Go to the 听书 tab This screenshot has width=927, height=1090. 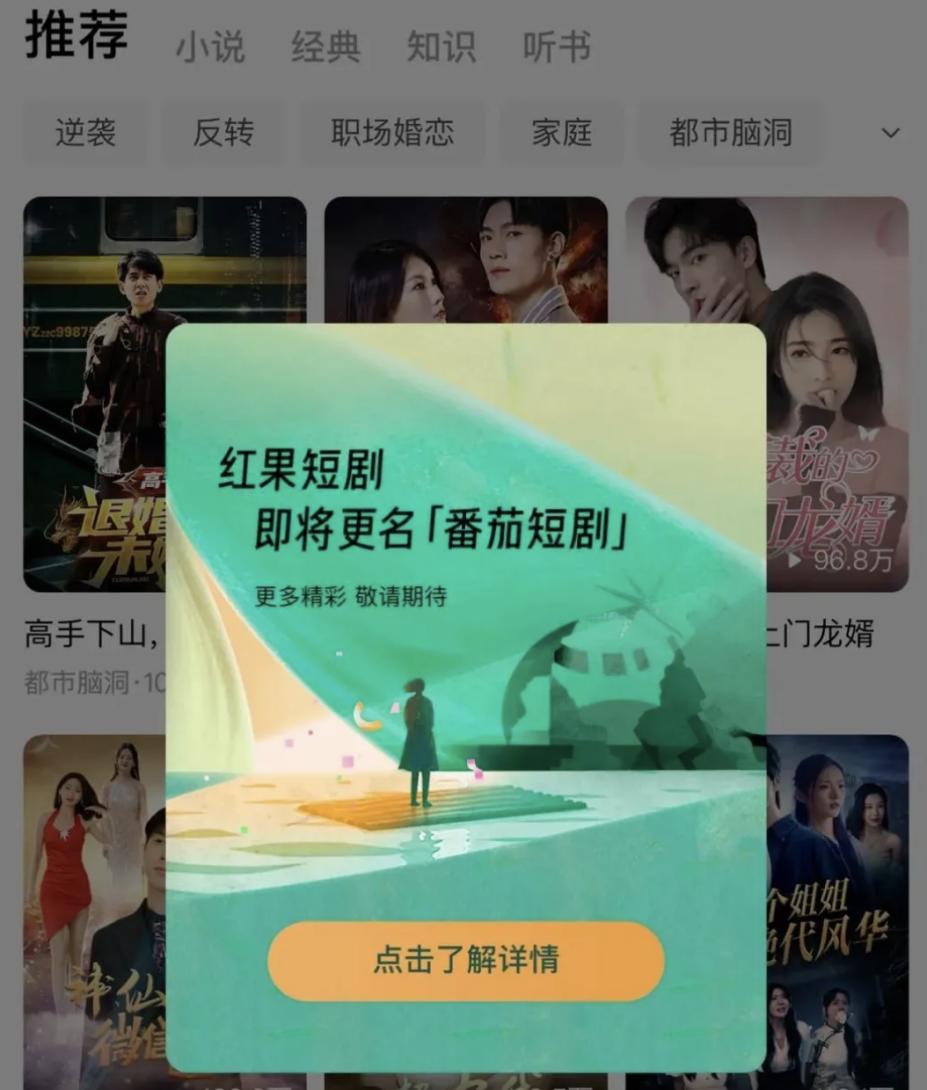pyautogui.click(x=557, y=47)
